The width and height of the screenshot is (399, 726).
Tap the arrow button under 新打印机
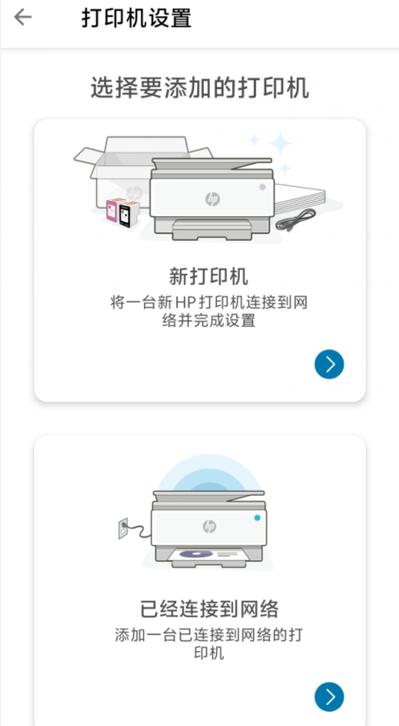click(329, 364)
